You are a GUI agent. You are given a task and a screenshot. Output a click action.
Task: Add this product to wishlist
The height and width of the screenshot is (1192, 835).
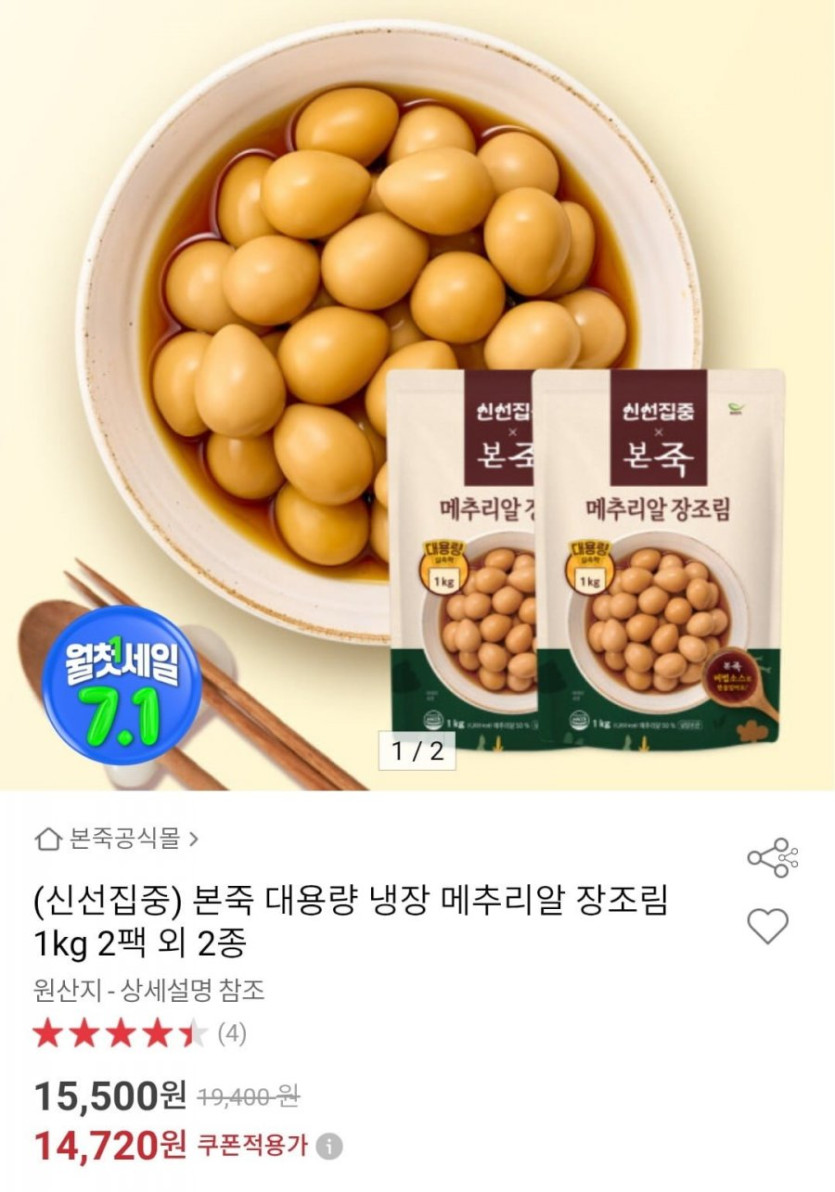click(x=768, y=927)
